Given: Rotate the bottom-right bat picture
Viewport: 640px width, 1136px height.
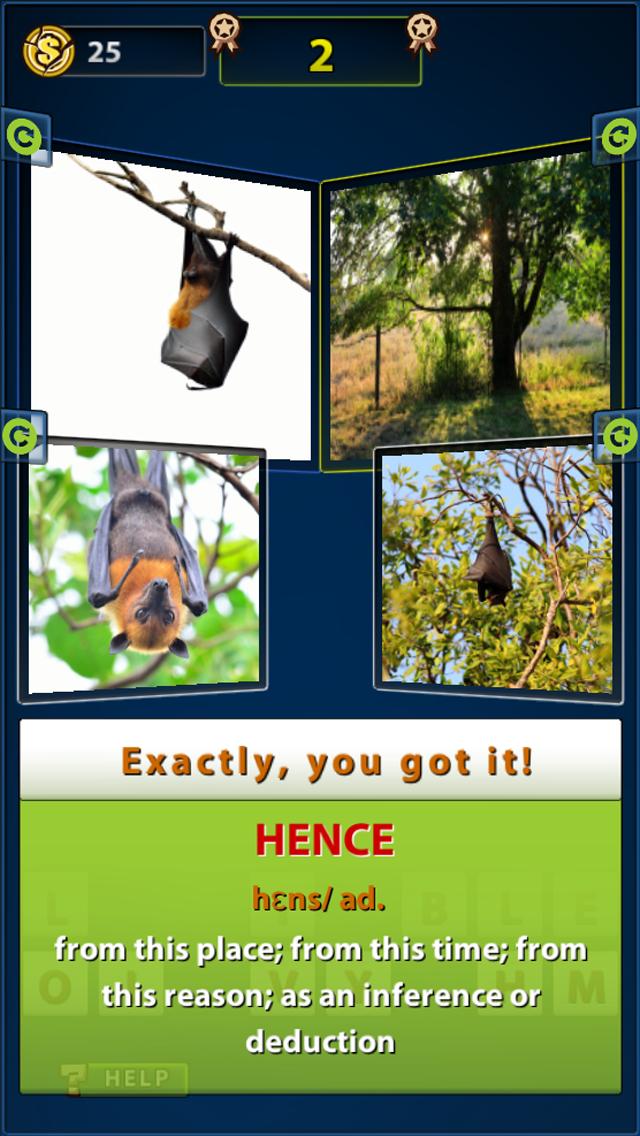Looking at the screenshot, I should pyautogui.click(x=617, y=436).
